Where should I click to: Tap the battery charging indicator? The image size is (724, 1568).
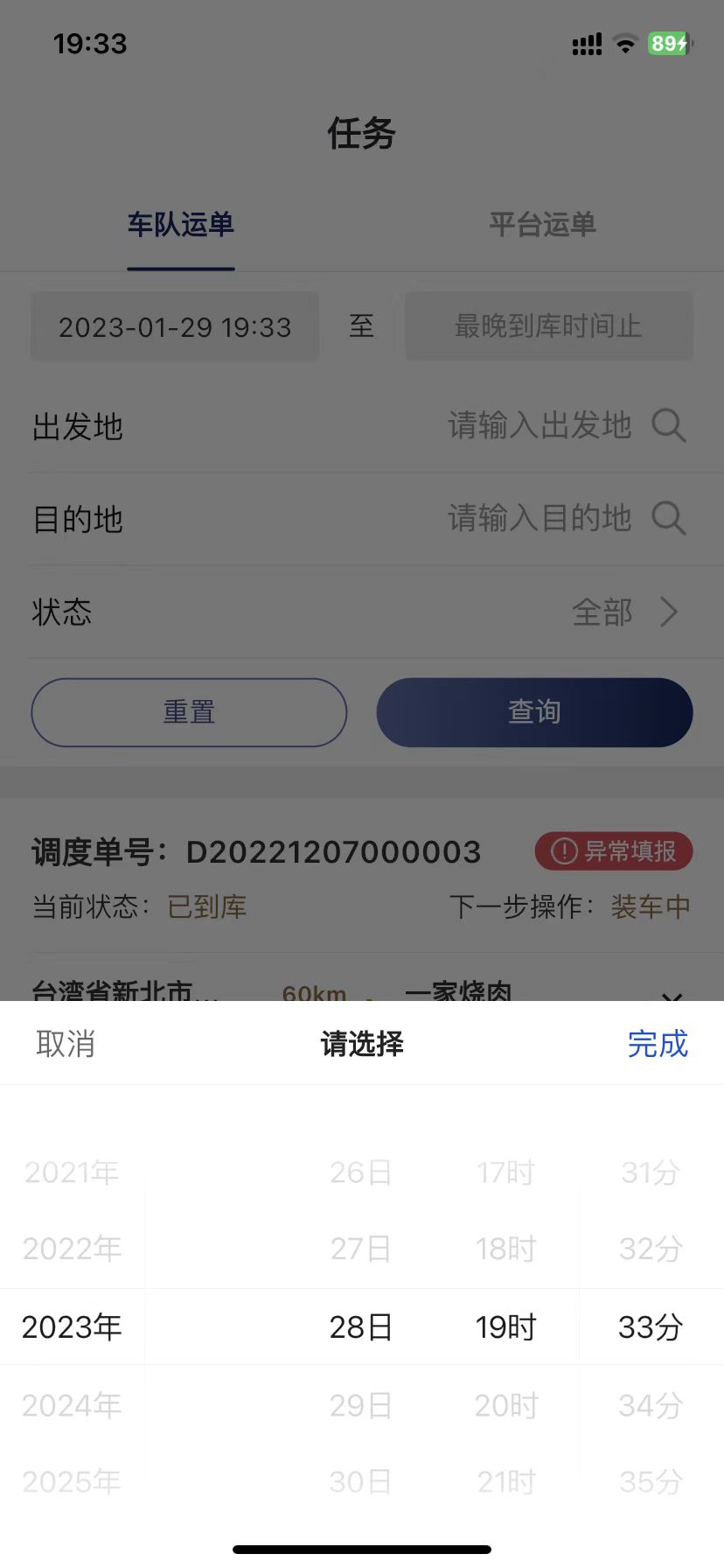667,42
